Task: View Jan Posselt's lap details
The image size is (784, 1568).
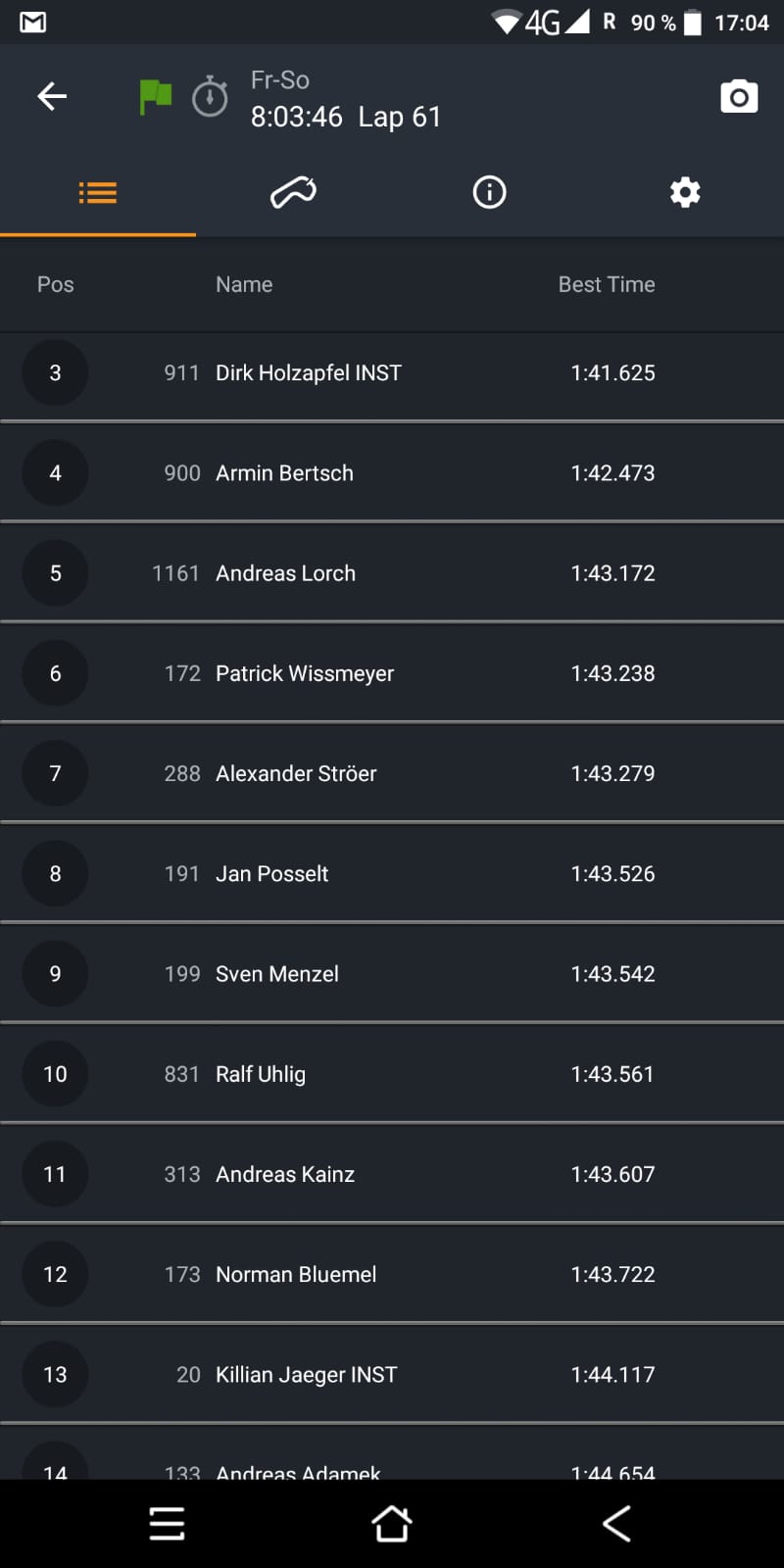Action: click(x=392, y=873)
